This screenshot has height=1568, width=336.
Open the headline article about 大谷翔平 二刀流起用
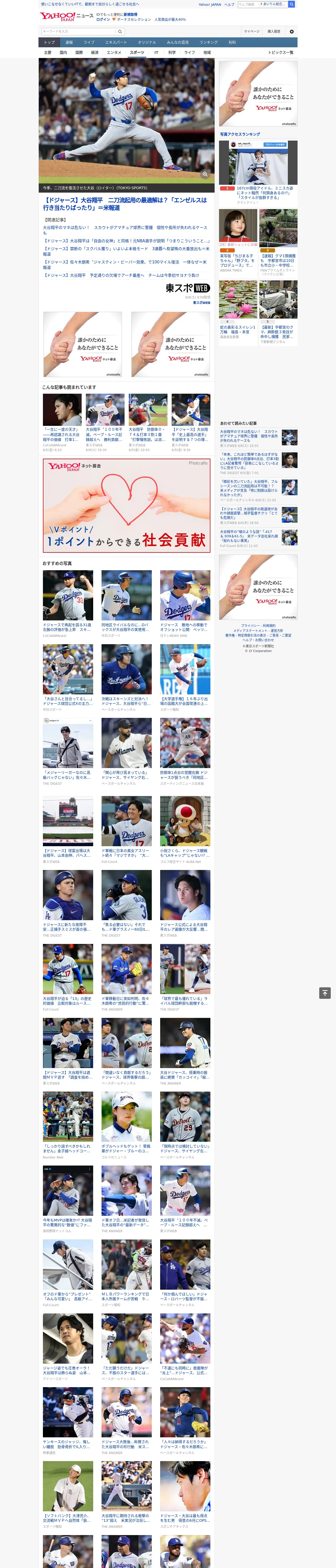pyautogui.click(x=125, y=204)
